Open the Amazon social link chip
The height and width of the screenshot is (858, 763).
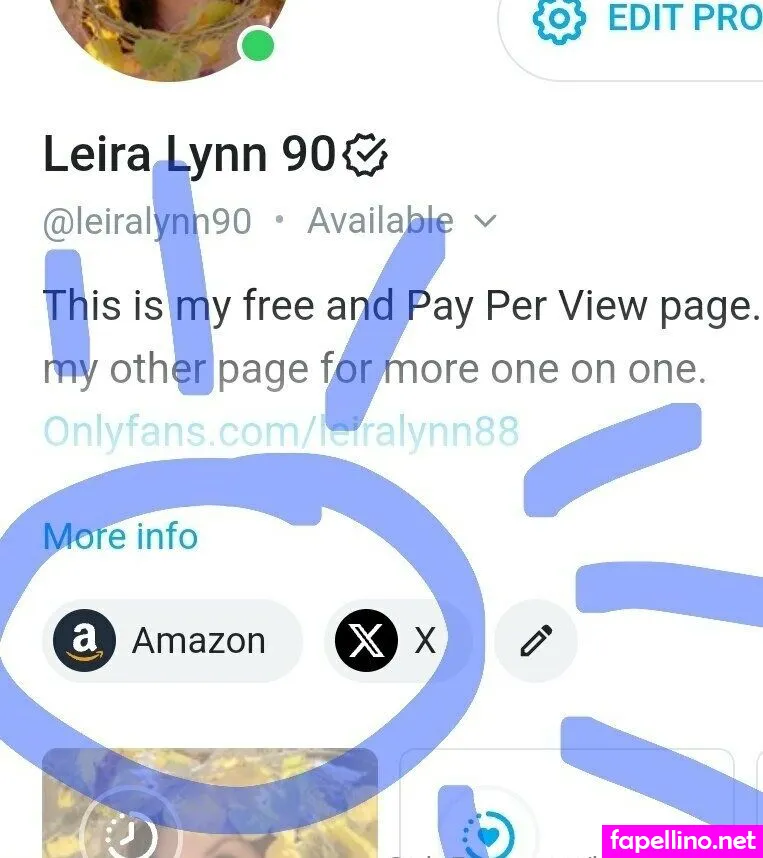pos(172,641)
